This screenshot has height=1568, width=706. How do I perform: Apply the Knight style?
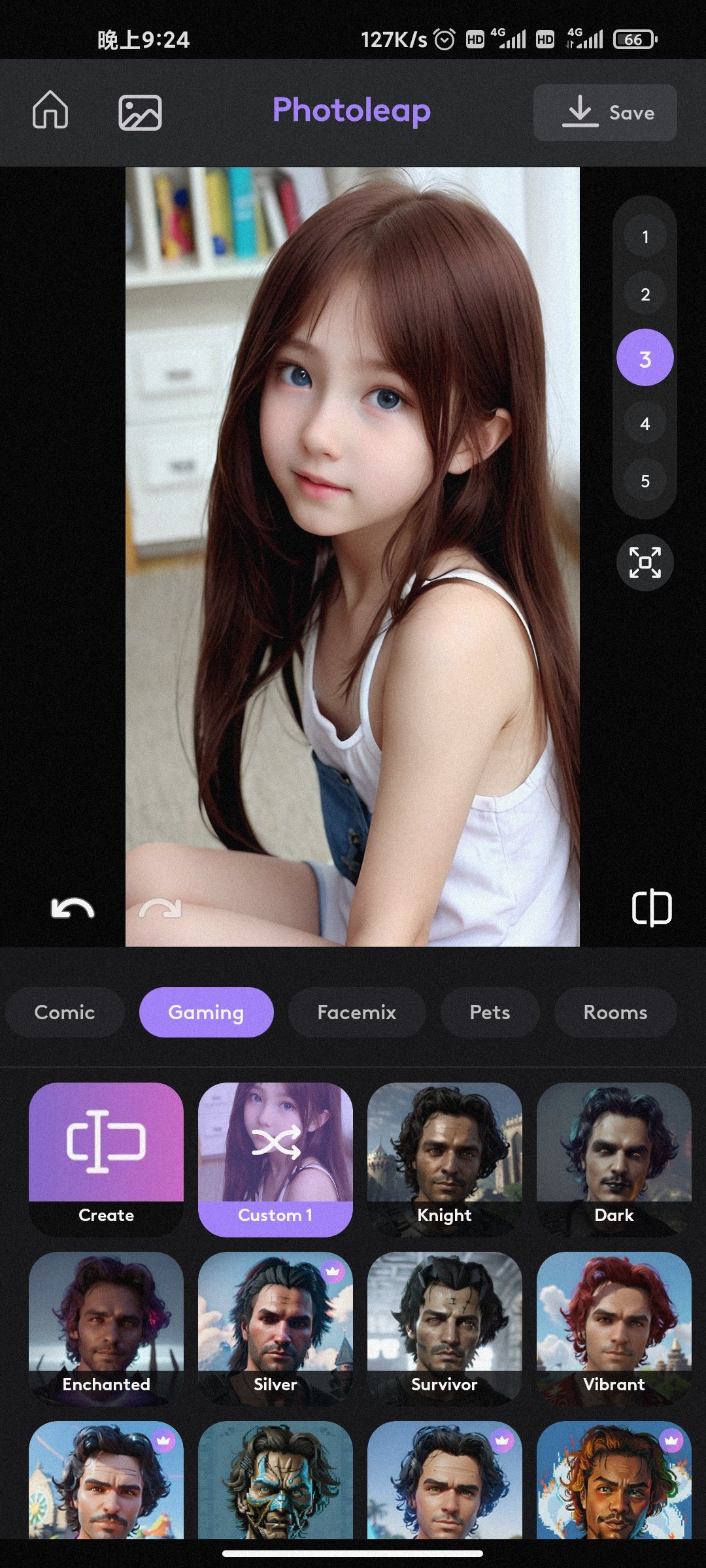(x=445, y=1158)
